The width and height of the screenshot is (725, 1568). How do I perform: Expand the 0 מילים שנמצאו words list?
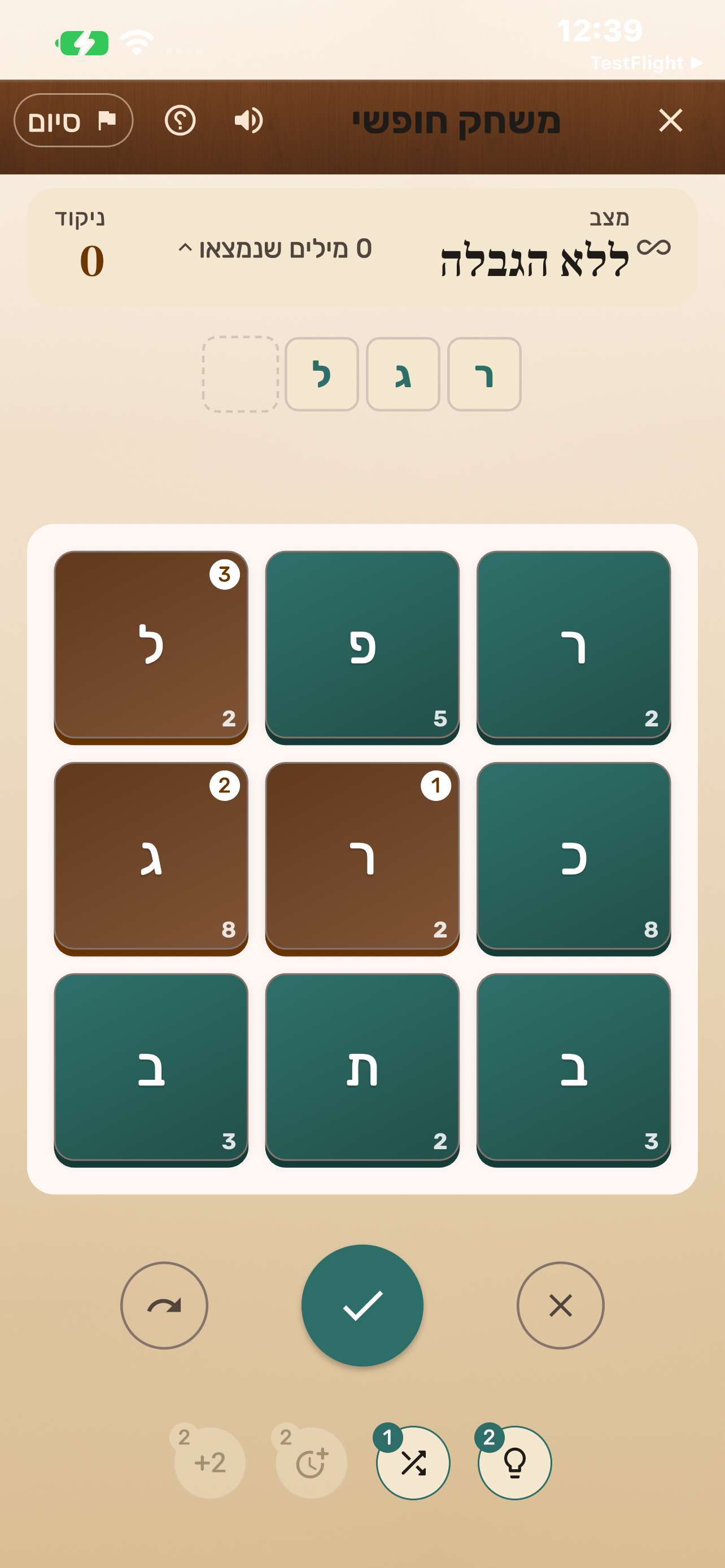274,248
